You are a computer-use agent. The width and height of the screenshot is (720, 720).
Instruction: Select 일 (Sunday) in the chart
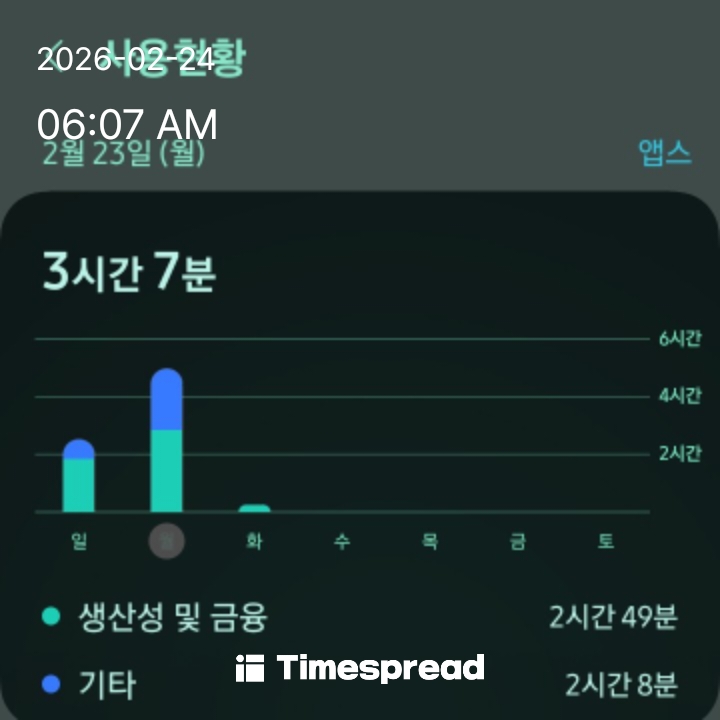point(79,541)
